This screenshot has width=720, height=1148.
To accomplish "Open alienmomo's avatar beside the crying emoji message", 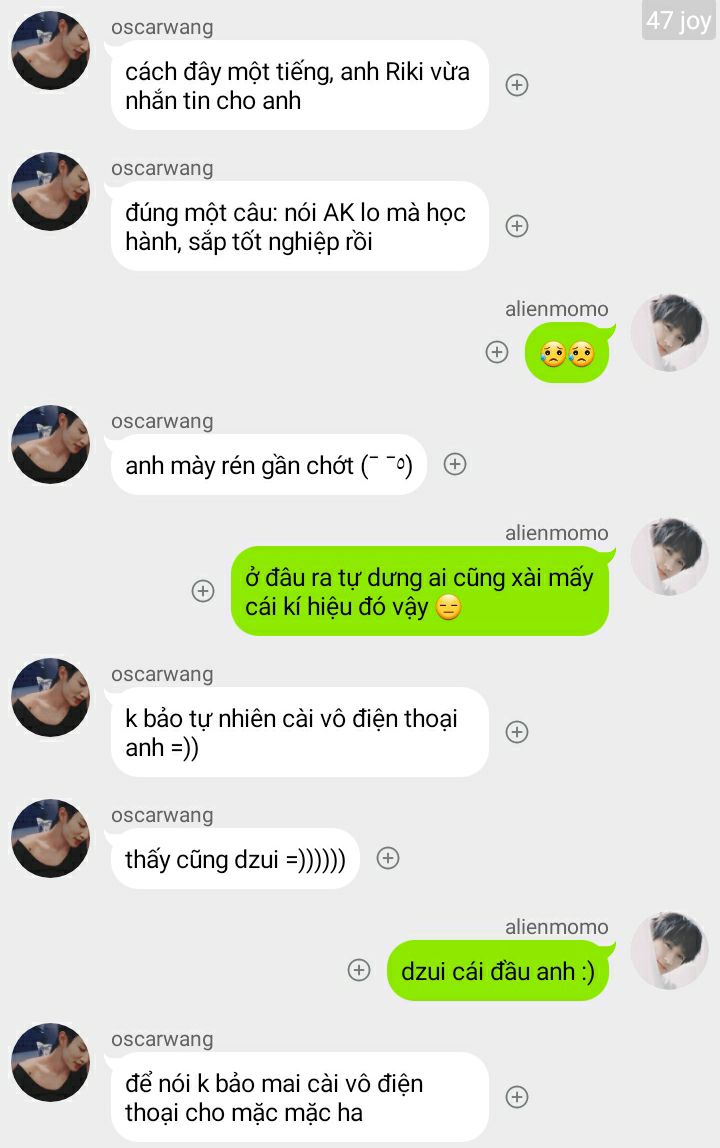I will coord(669,333).
